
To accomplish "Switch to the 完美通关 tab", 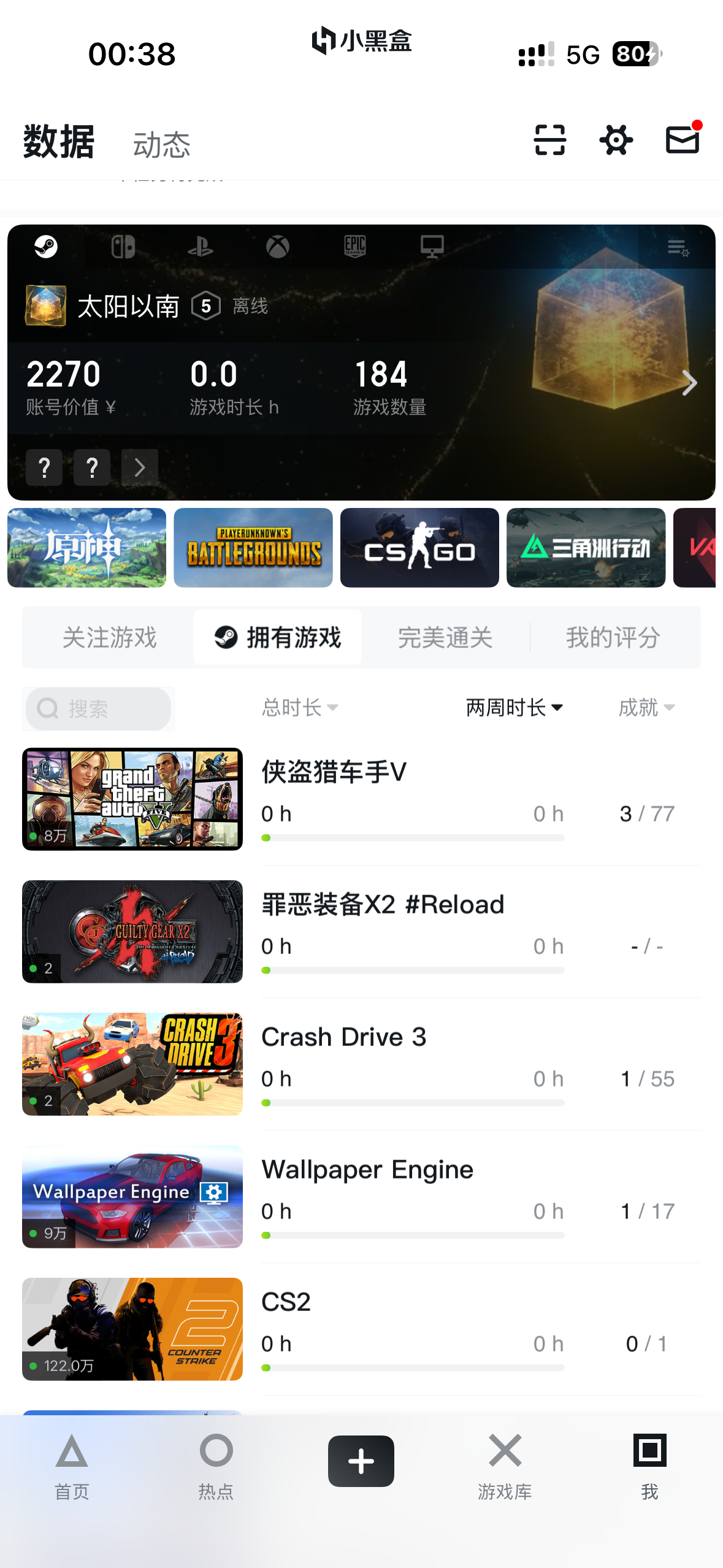I will point(445,637).
